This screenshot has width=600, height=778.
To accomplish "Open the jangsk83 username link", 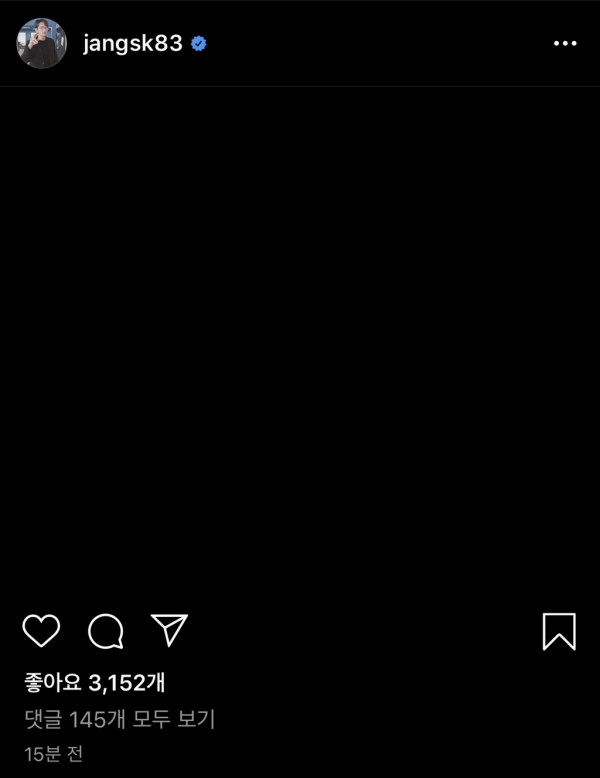I will point(132,44).
